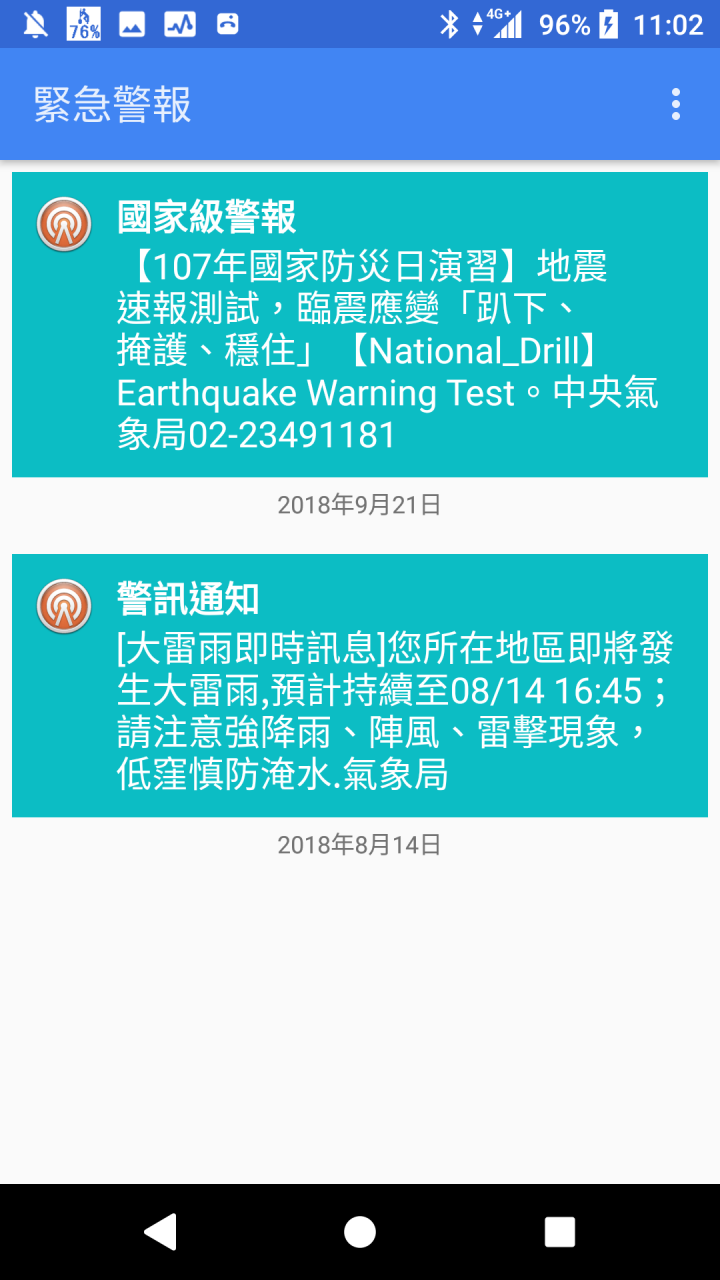Open the 警訊通知 thunderstorm alert

pyautogui.click(x=360, y=685)
